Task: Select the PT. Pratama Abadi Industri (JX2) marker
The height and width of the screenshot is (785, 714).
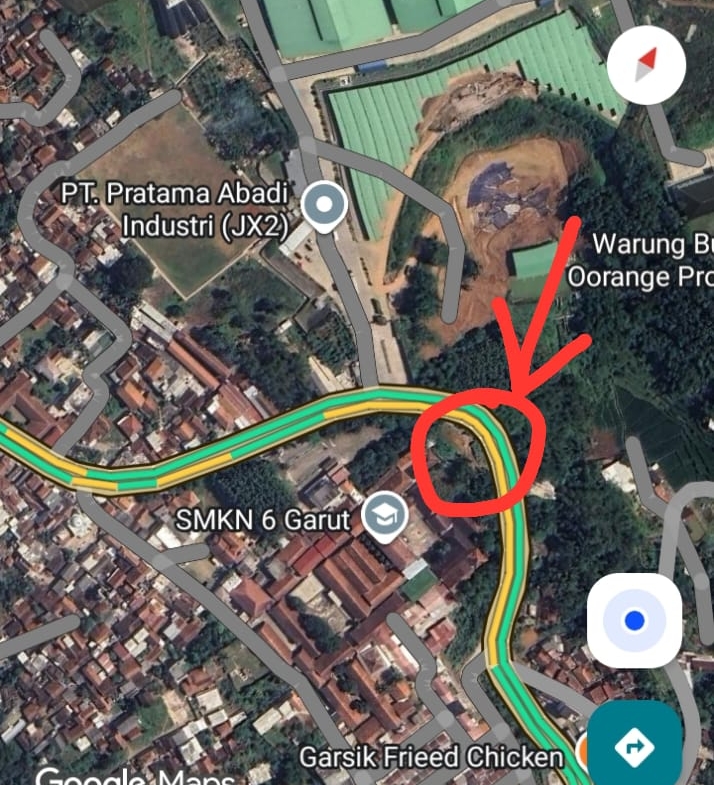Action: pos(324,208)
